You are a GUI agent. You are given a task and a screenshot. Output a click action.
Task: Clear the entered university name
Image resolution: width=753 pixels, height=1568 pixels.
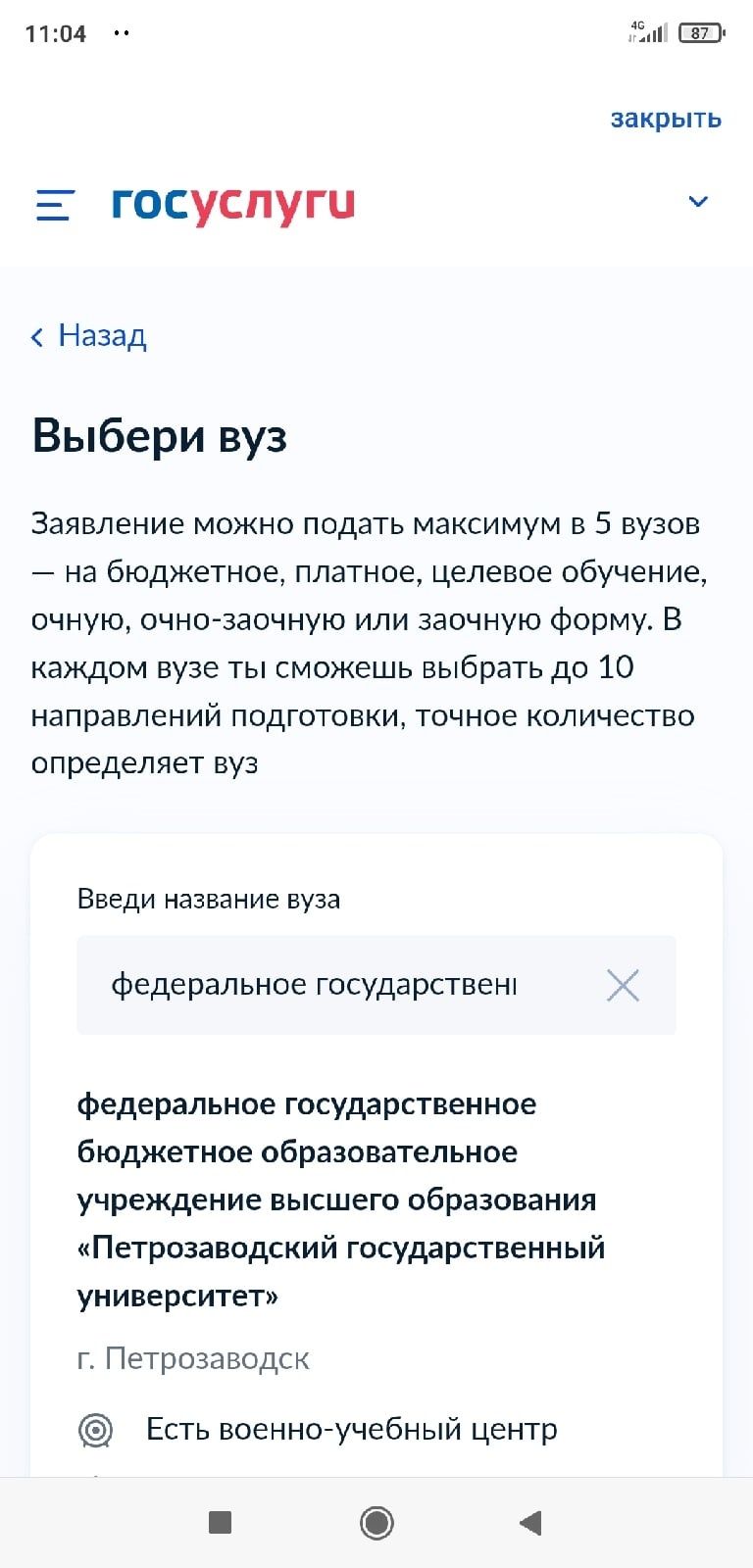623,985
